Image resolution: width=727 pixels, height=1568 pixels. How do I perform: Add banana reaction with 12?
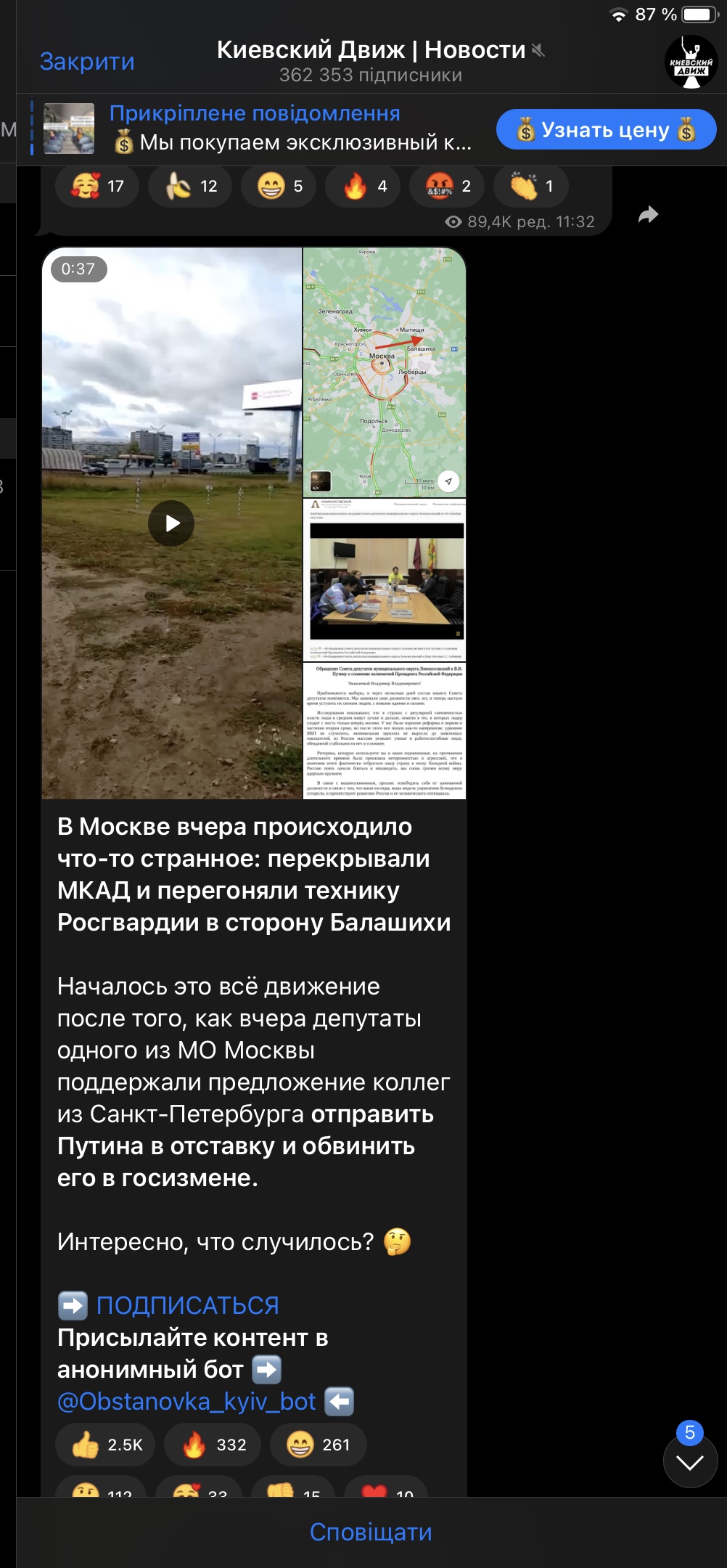[190, 187]
